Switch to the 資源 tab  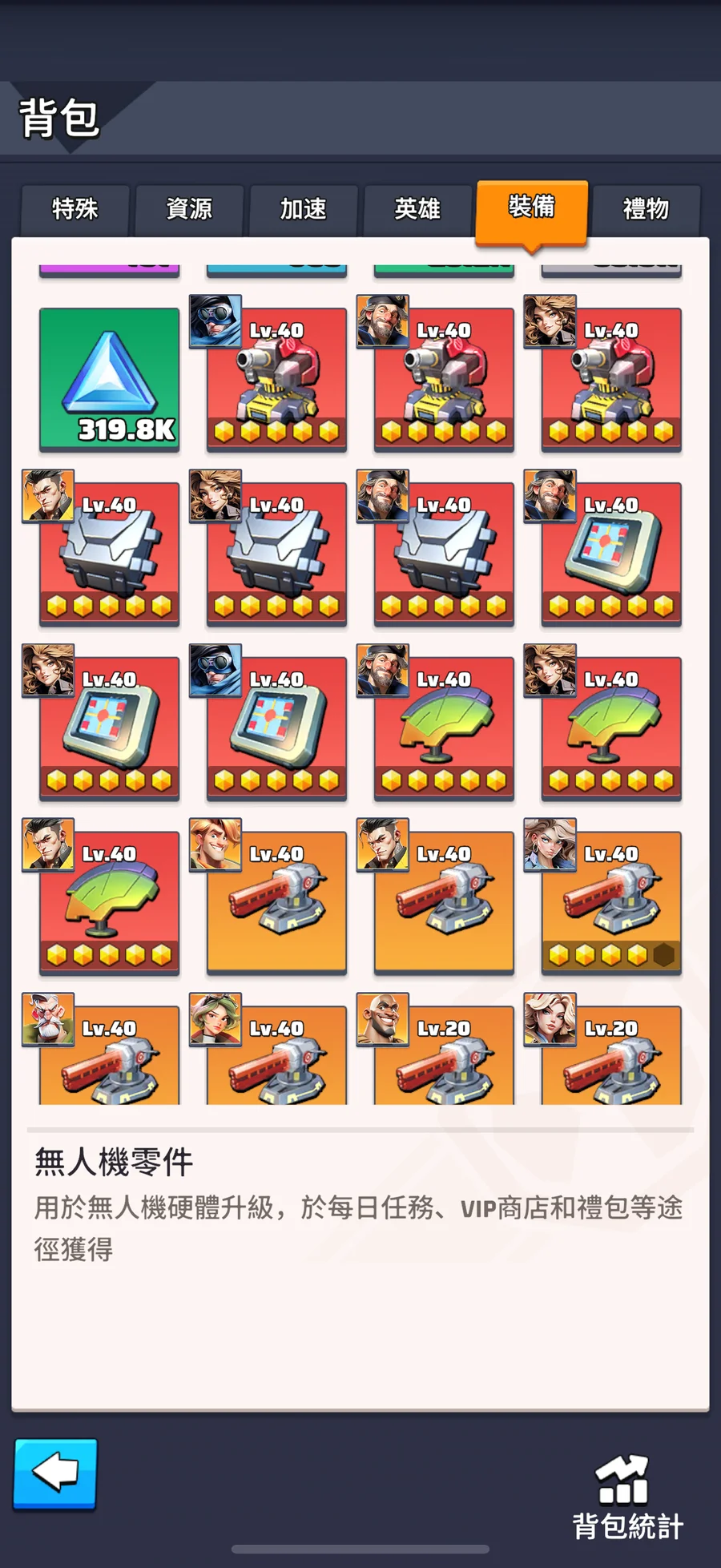pos(189,209)
